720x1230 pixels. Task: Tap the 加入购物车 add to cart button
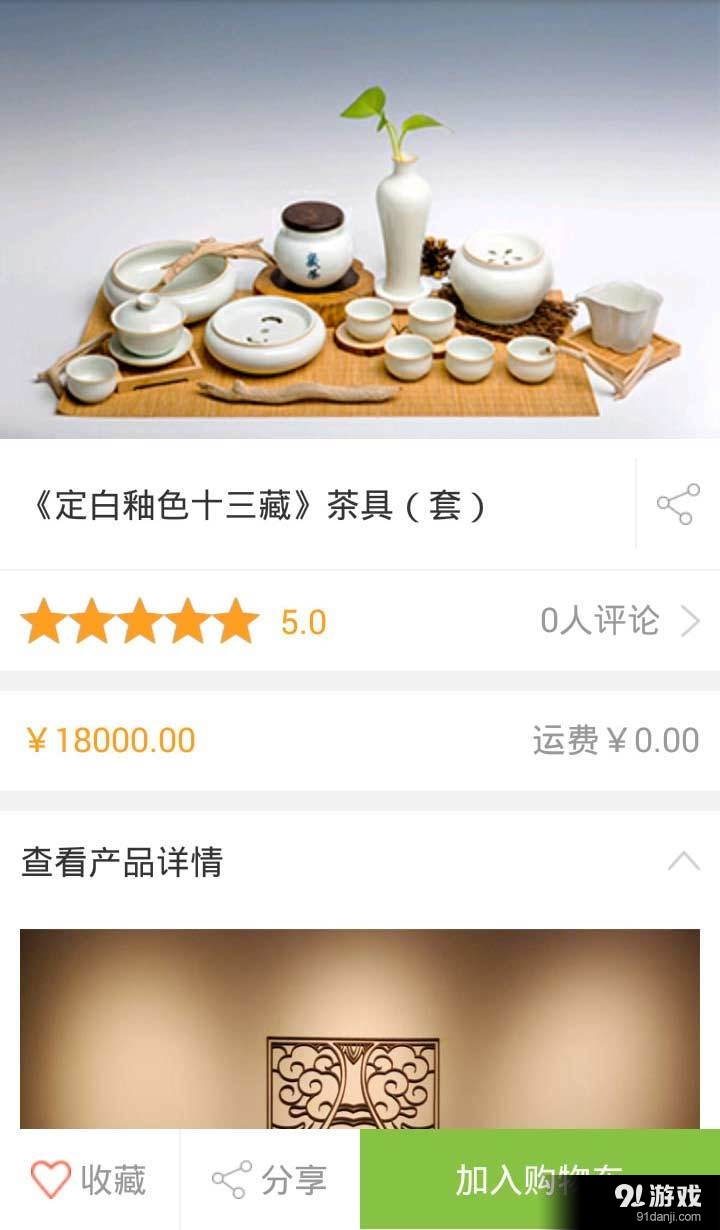click(x=537, y=1178)
